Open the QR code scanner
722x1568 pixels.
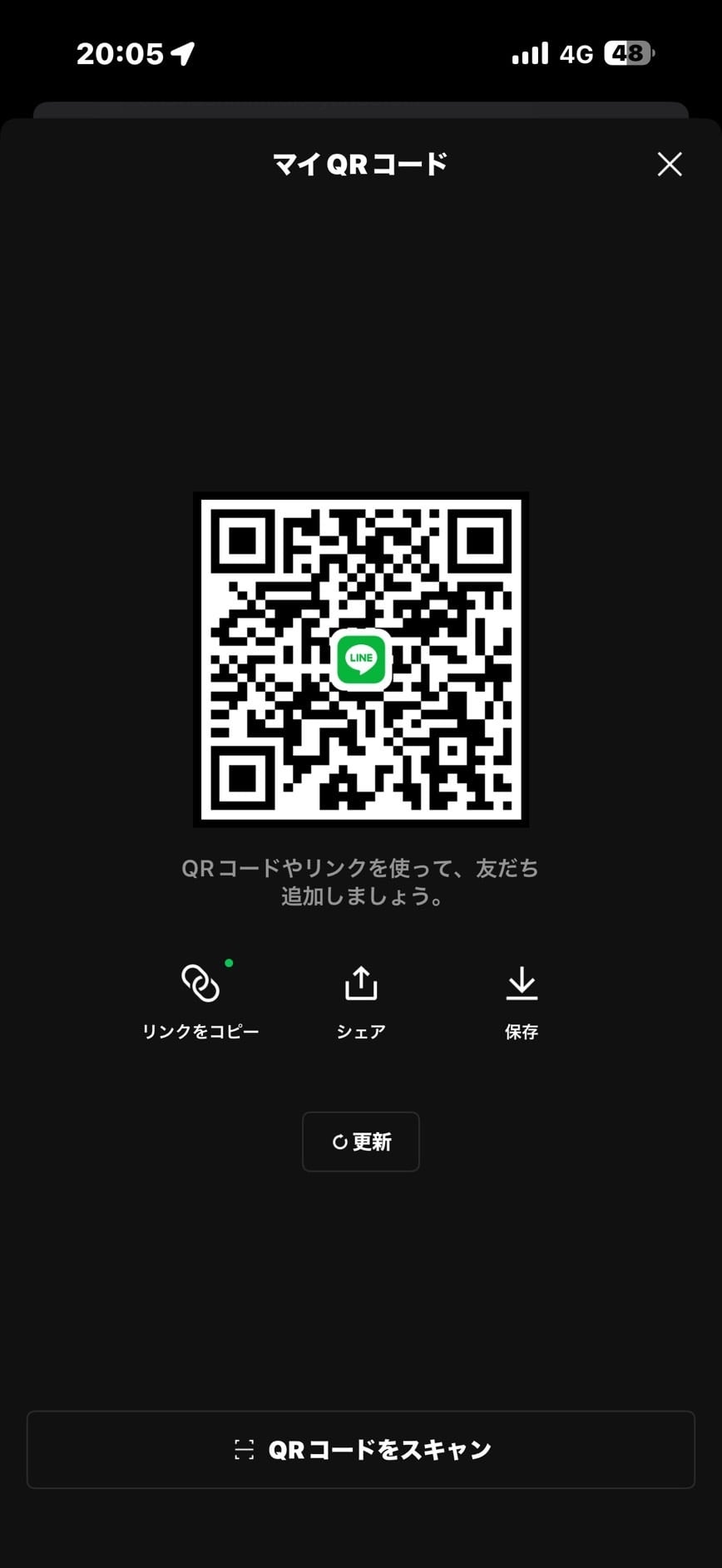coord(361,1449)
